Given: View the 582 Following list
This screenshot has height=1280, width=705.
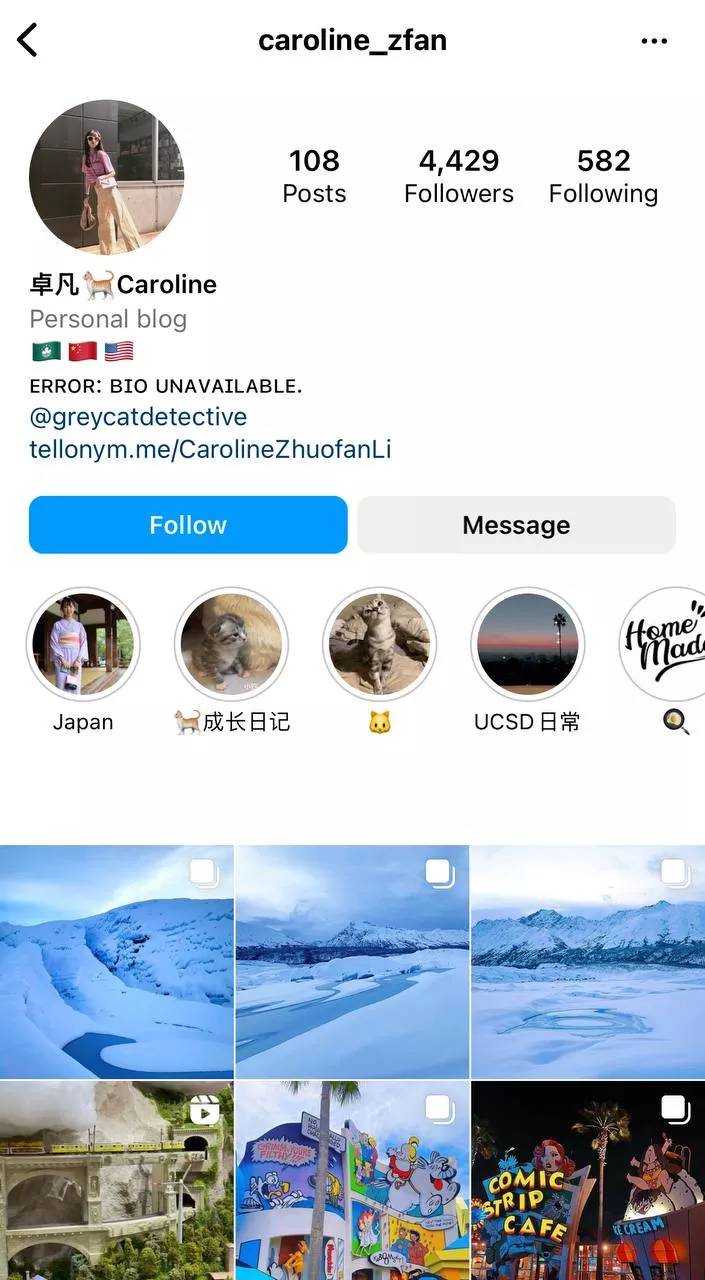Looking at the screenshot, I should tap(603, 176).
